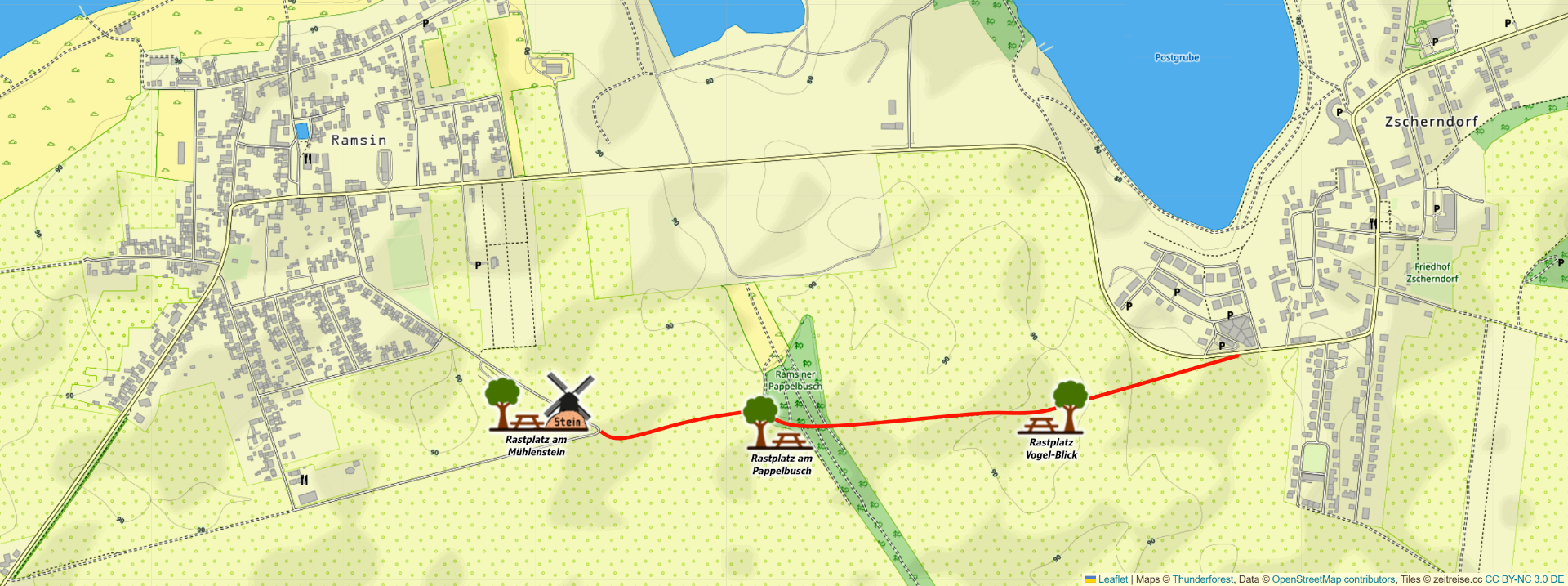The image size is (1568, 586).
Task: Visit the Thunderforest link
Action: pos(1202,579)
